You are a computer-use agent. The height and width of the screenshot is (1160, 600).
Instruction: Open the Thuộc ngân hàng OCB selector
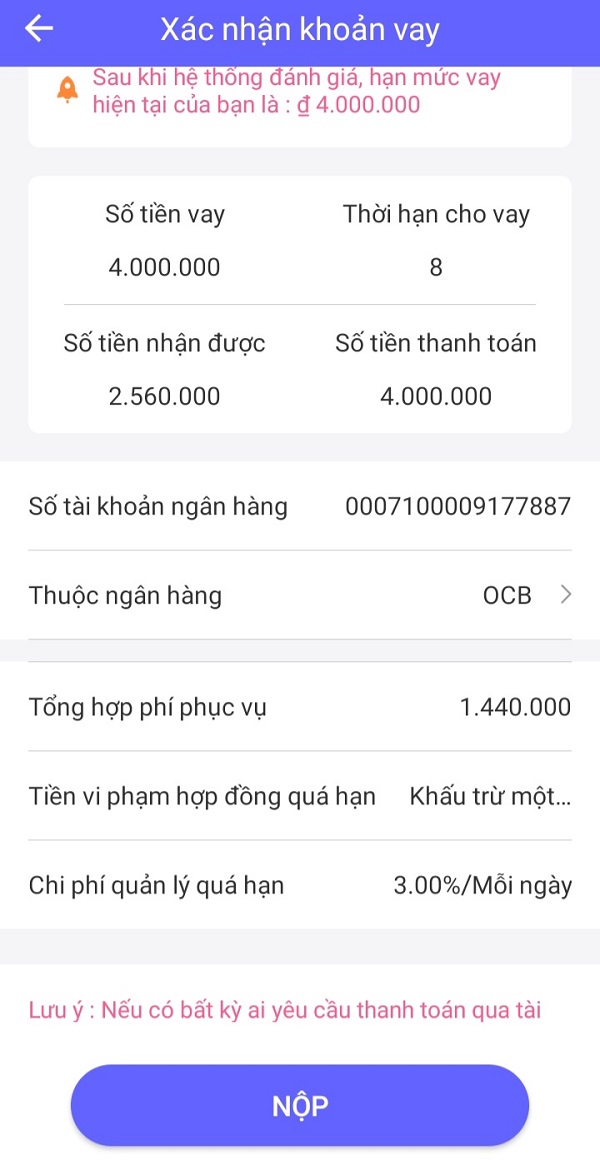(300, 596)
